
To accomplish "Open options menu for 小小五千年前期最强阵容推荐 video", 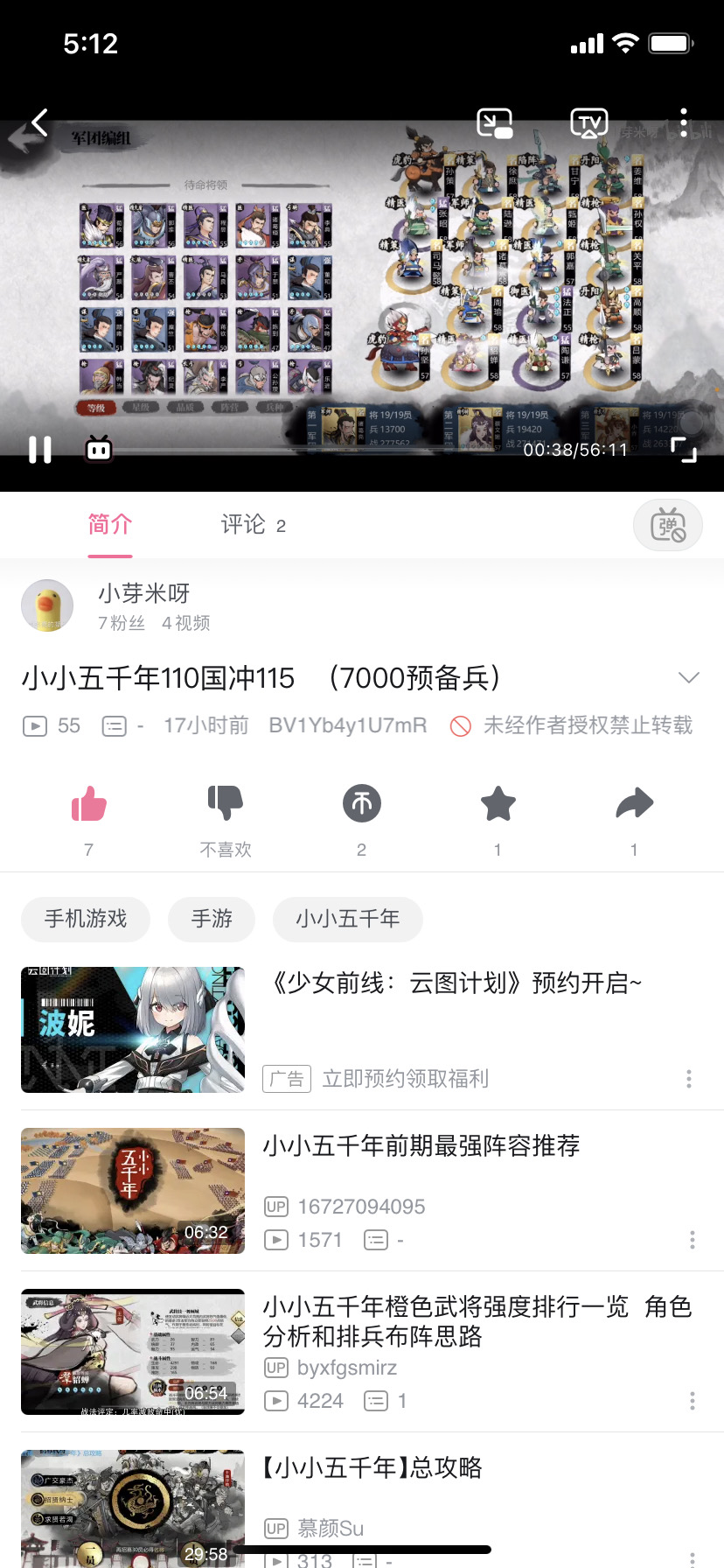I will point(692,1239).
